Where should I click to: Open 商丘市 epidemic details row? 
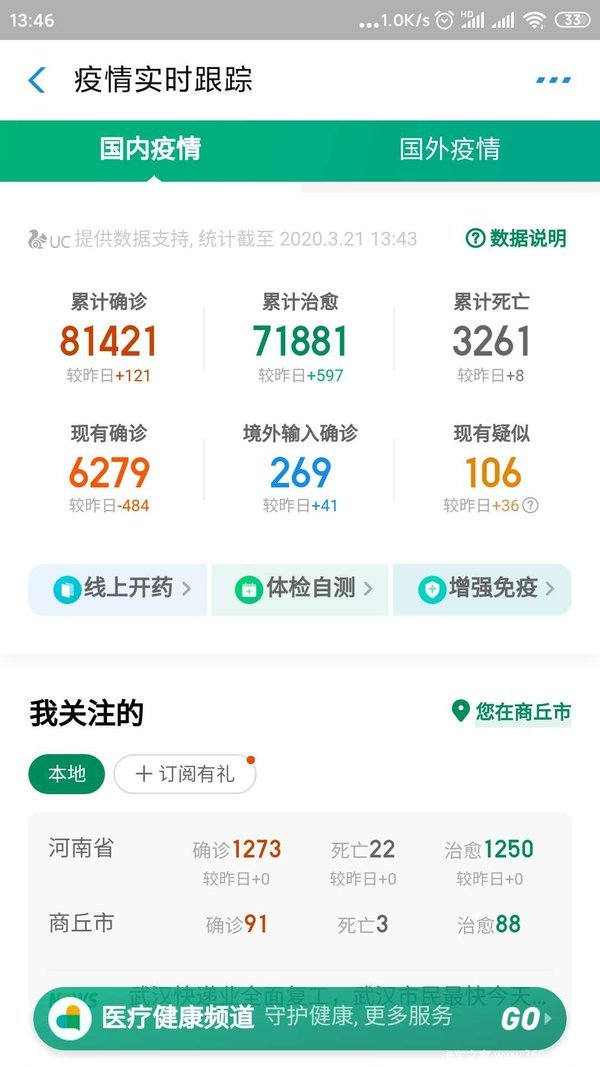(x=300, y=924)
